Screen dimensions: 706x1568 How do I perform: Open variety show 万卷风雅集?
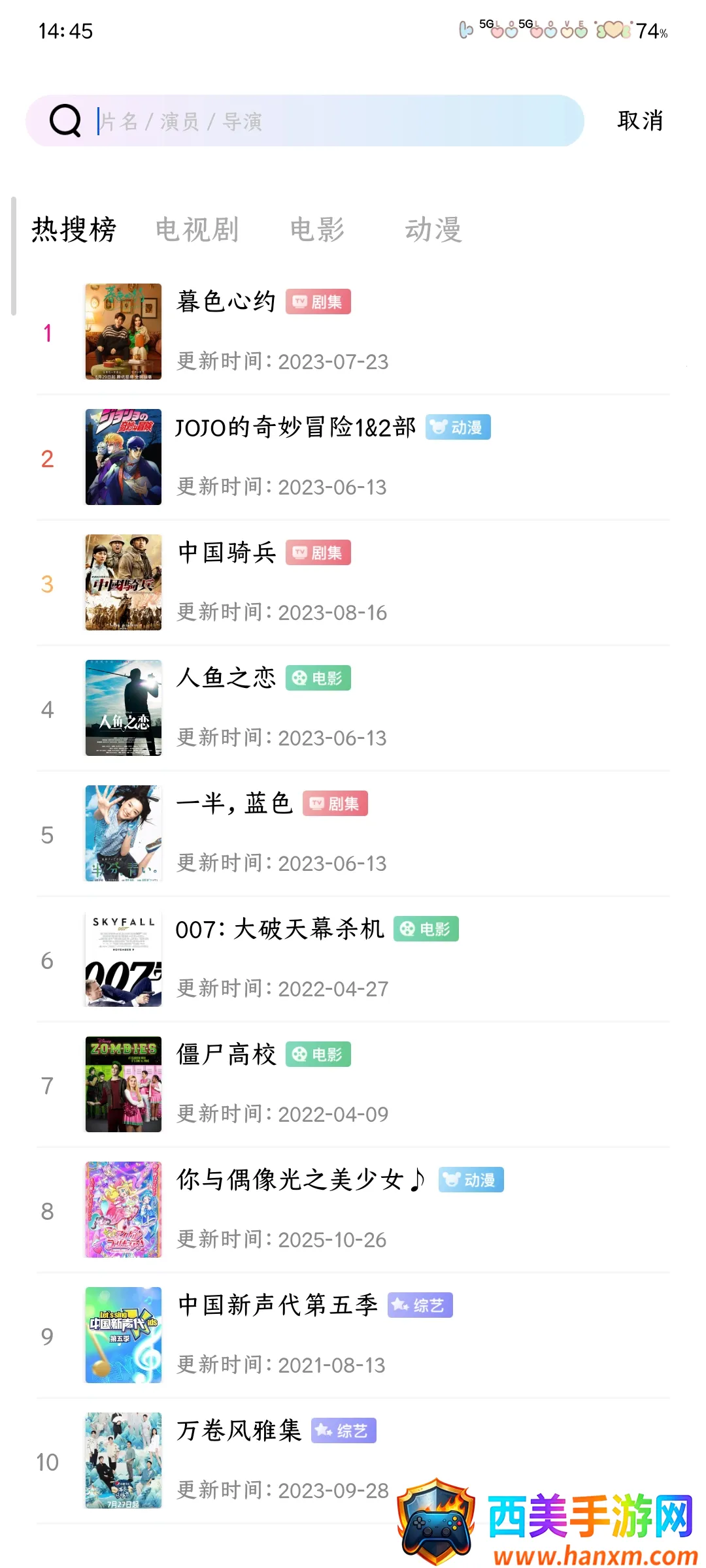[x=239, y=1431]
